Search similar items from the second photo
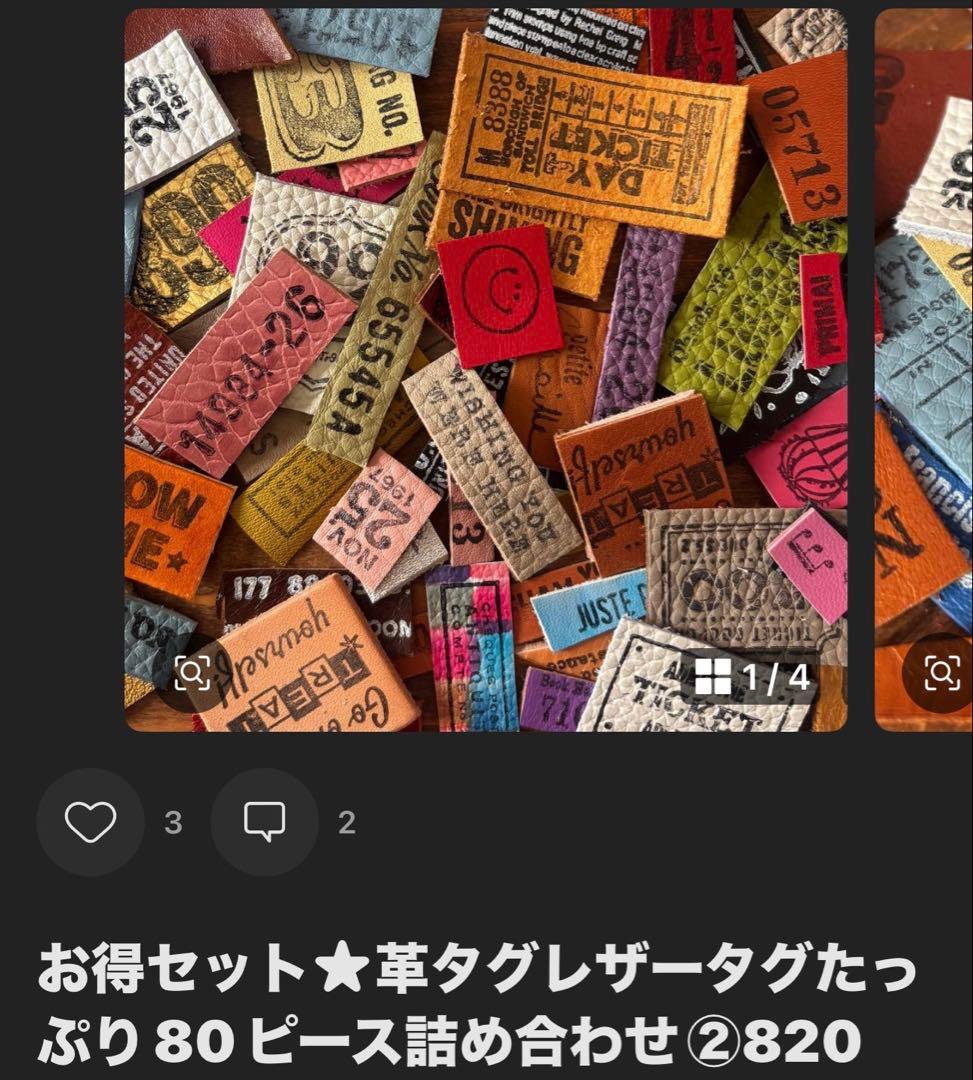 (942, 673)
